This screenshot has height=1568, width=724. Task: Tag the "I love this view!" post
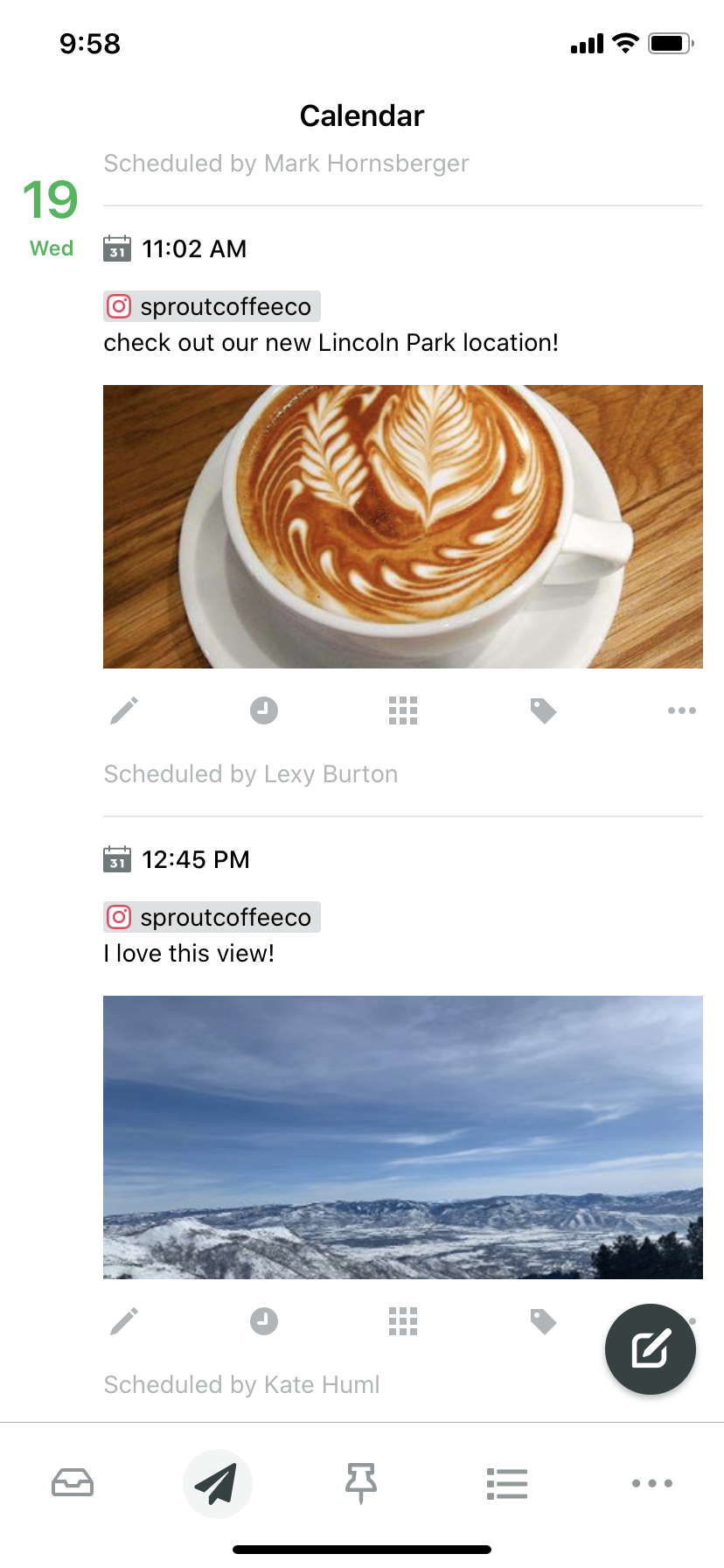tap(543, 1321)
